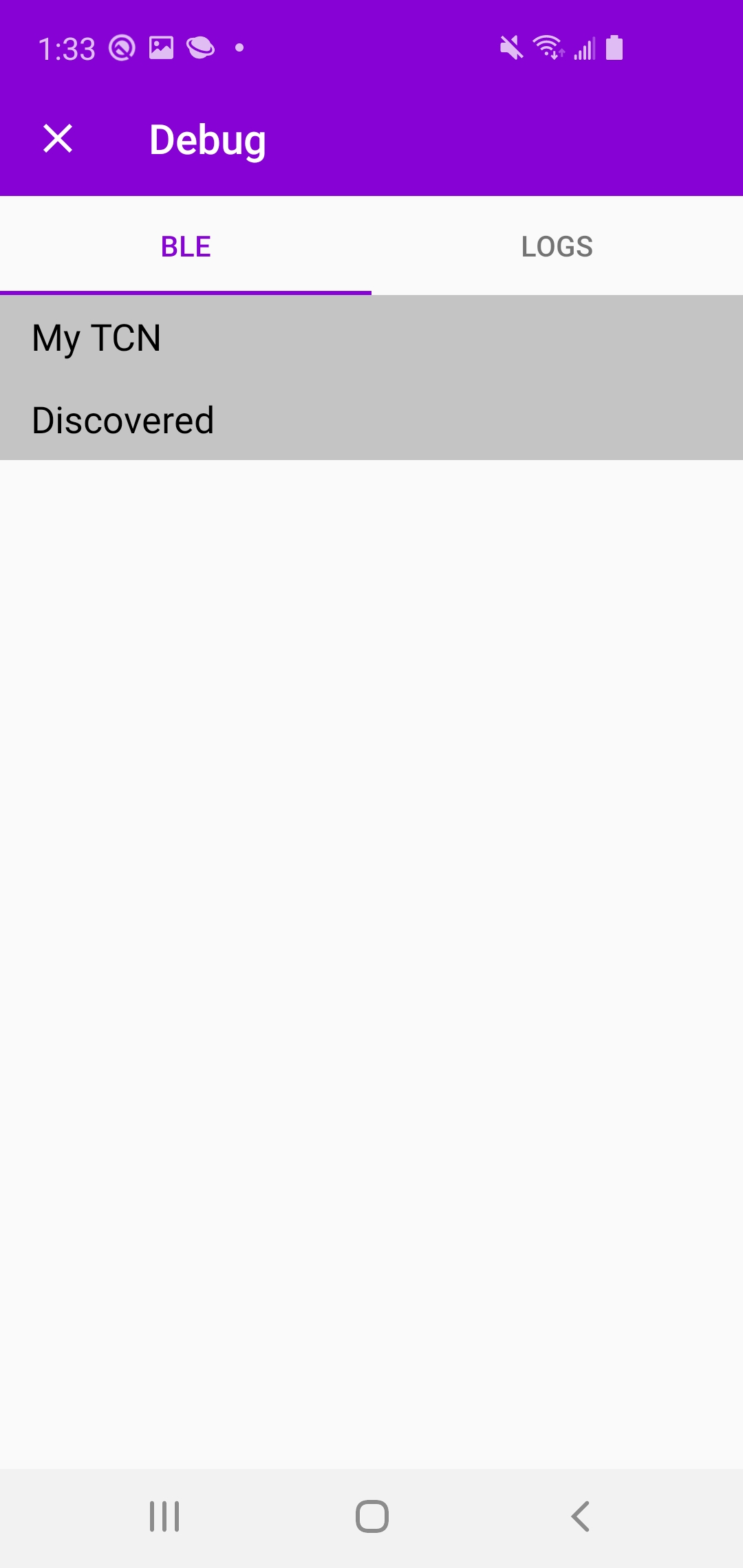Image resolution: width=743 pixels, height=1568 pixels.
Task: Tap the battery indicator icon
Action: point(614,47)
